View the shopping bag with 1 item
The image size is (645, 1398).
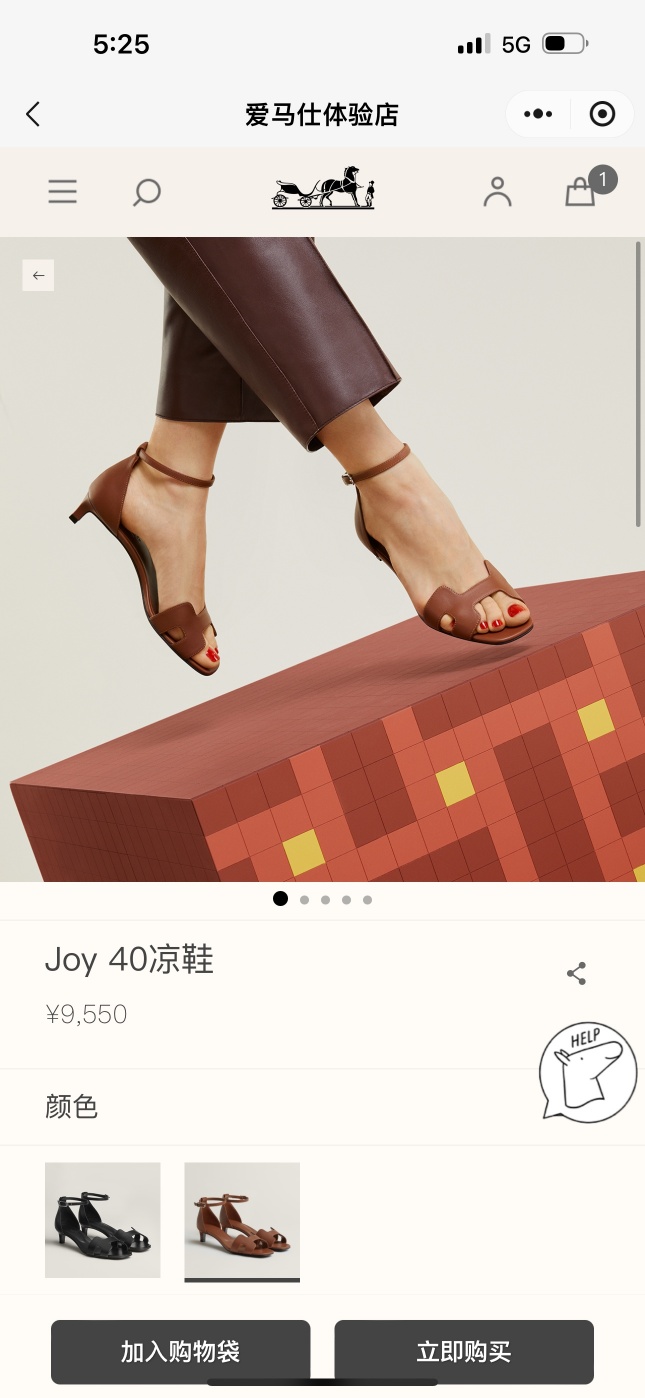tap(581, 192)
